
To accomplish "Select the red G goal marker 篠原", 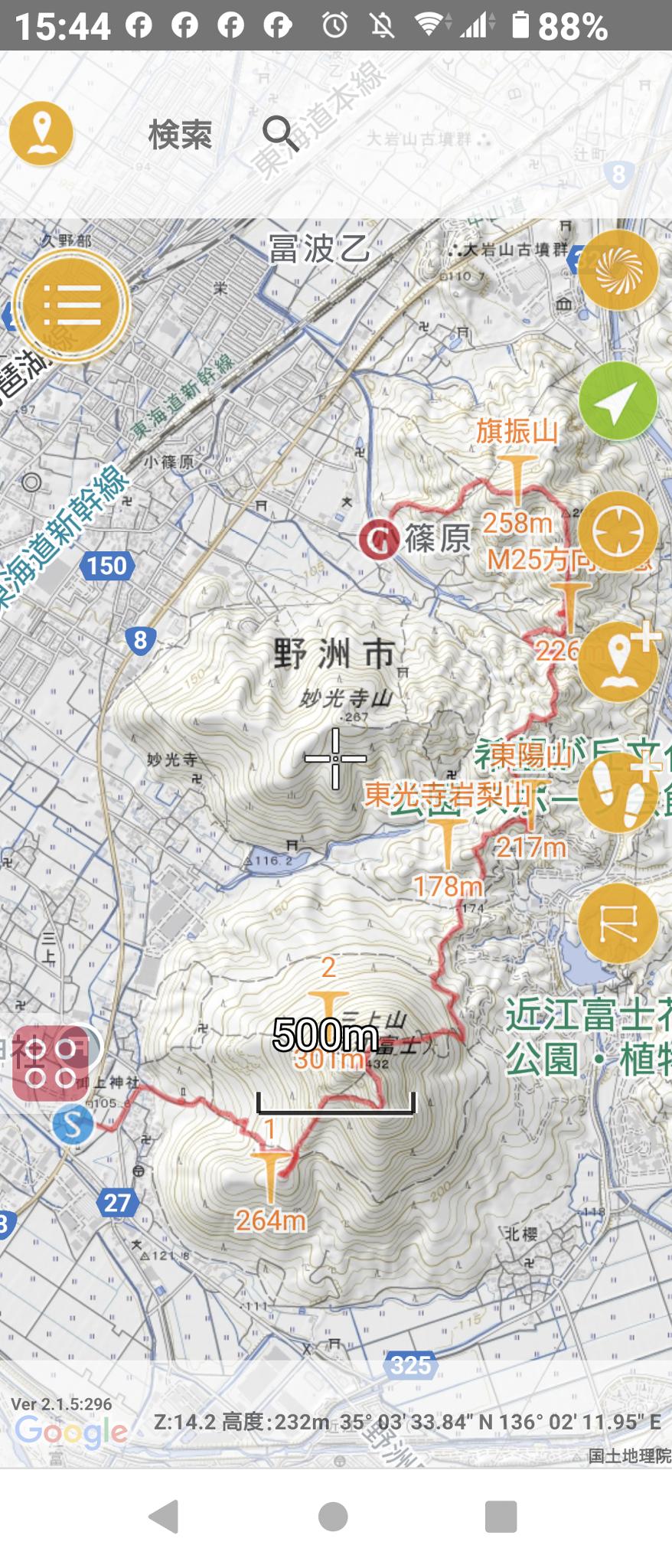I will click(380, 539).
